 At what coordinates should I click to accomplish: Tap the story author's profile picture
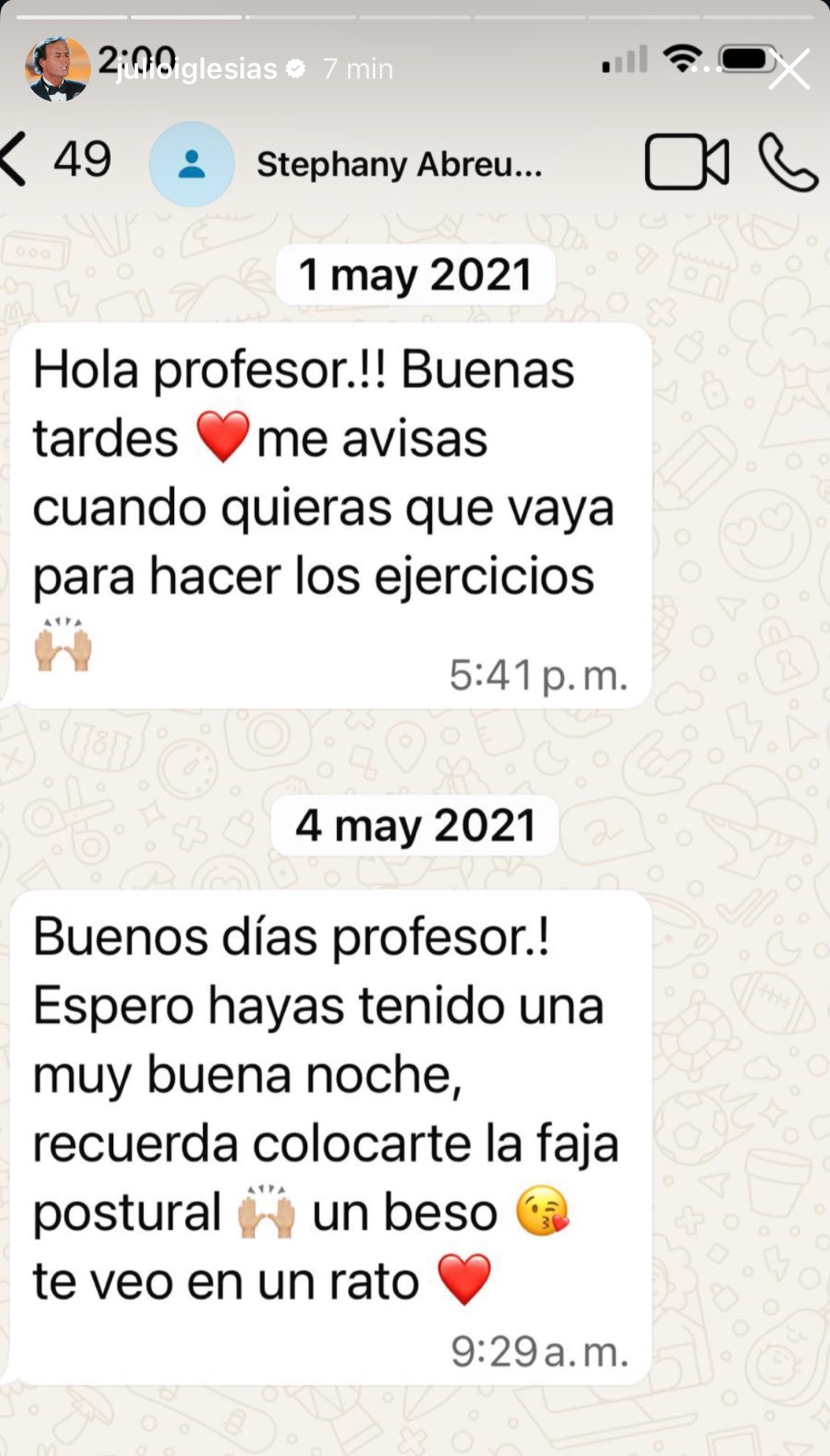58,70
